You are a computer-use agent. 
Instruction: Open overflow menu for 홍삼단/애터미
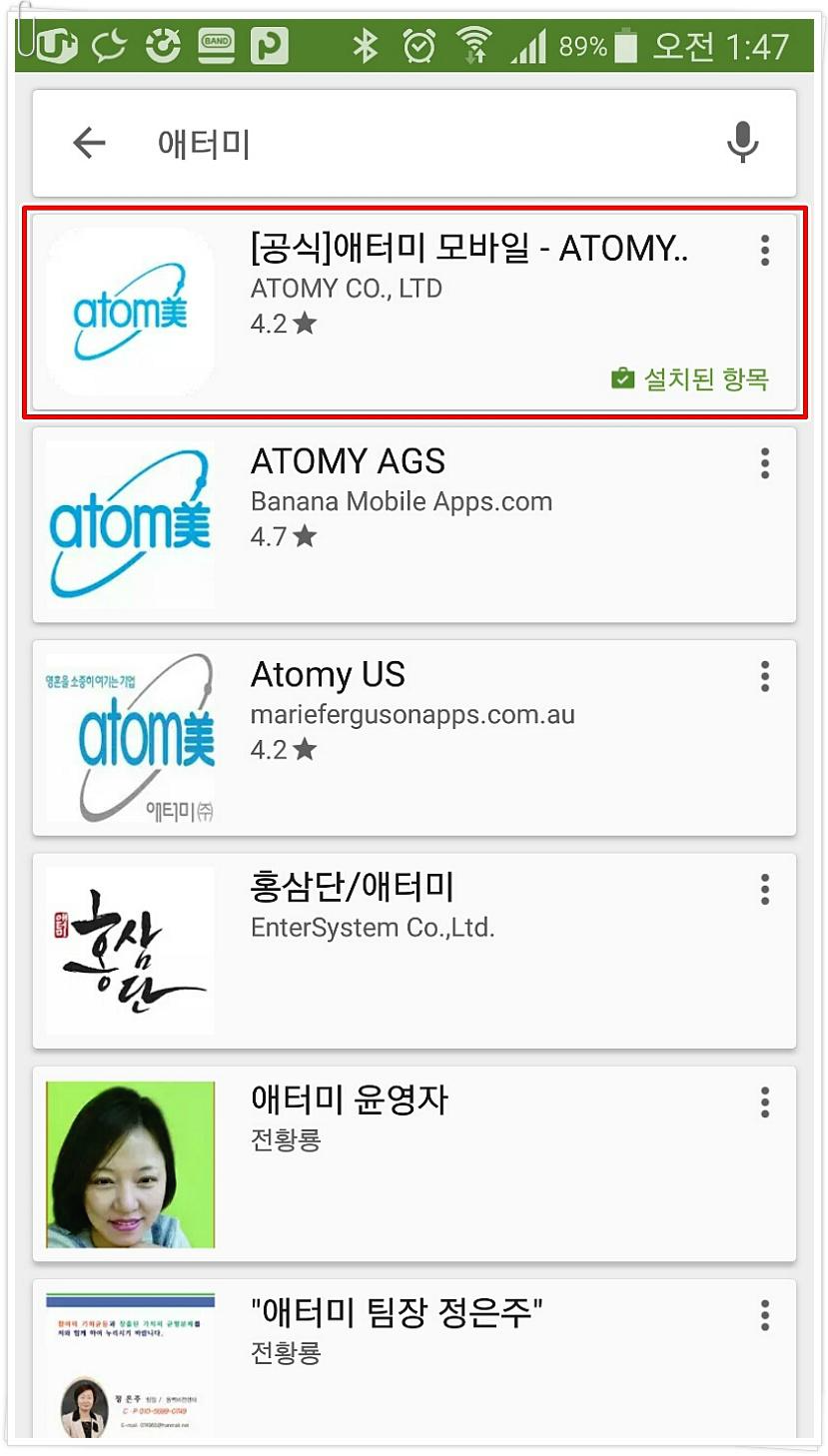[765, 889]
